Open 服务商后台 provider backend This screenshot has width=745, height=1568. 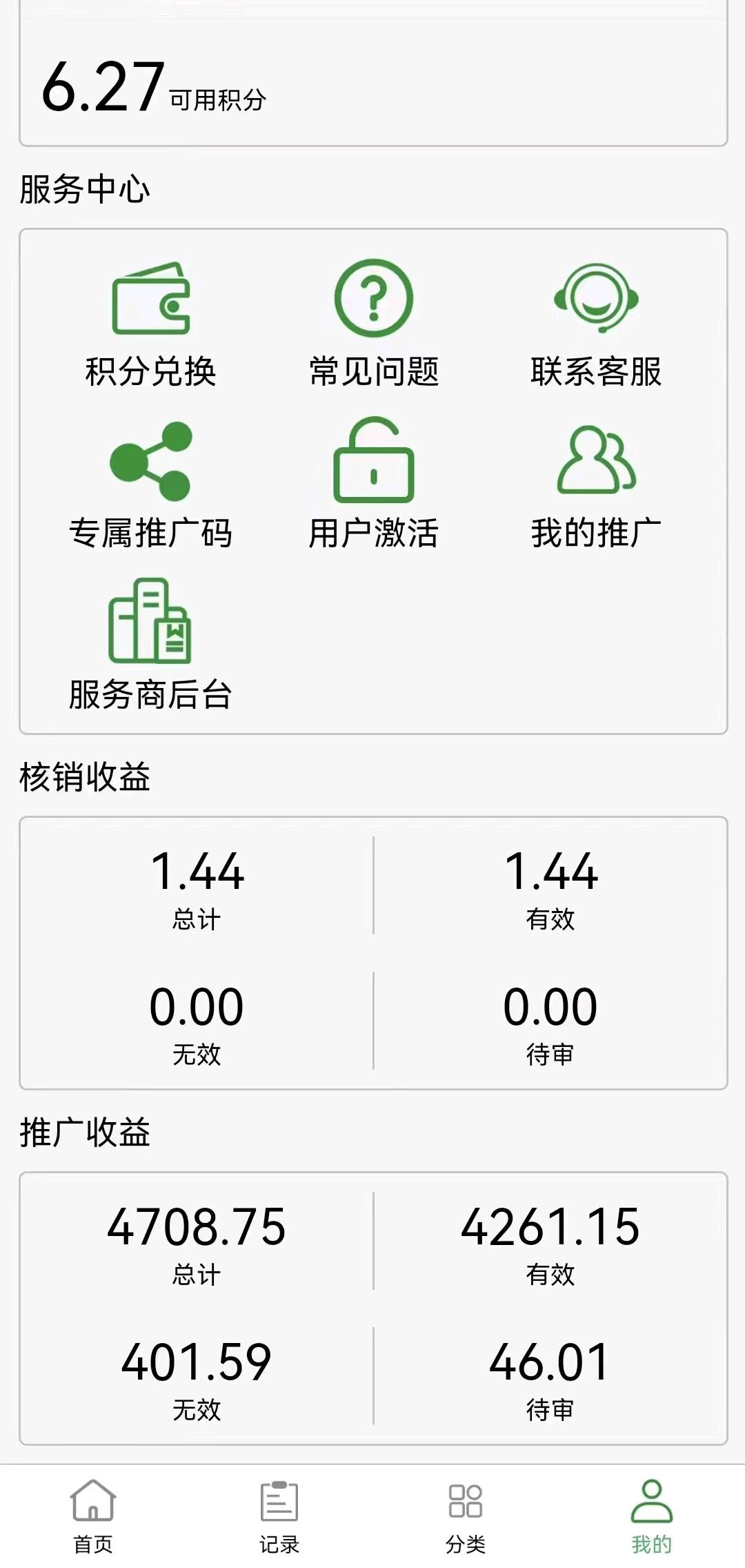point(150,646)
